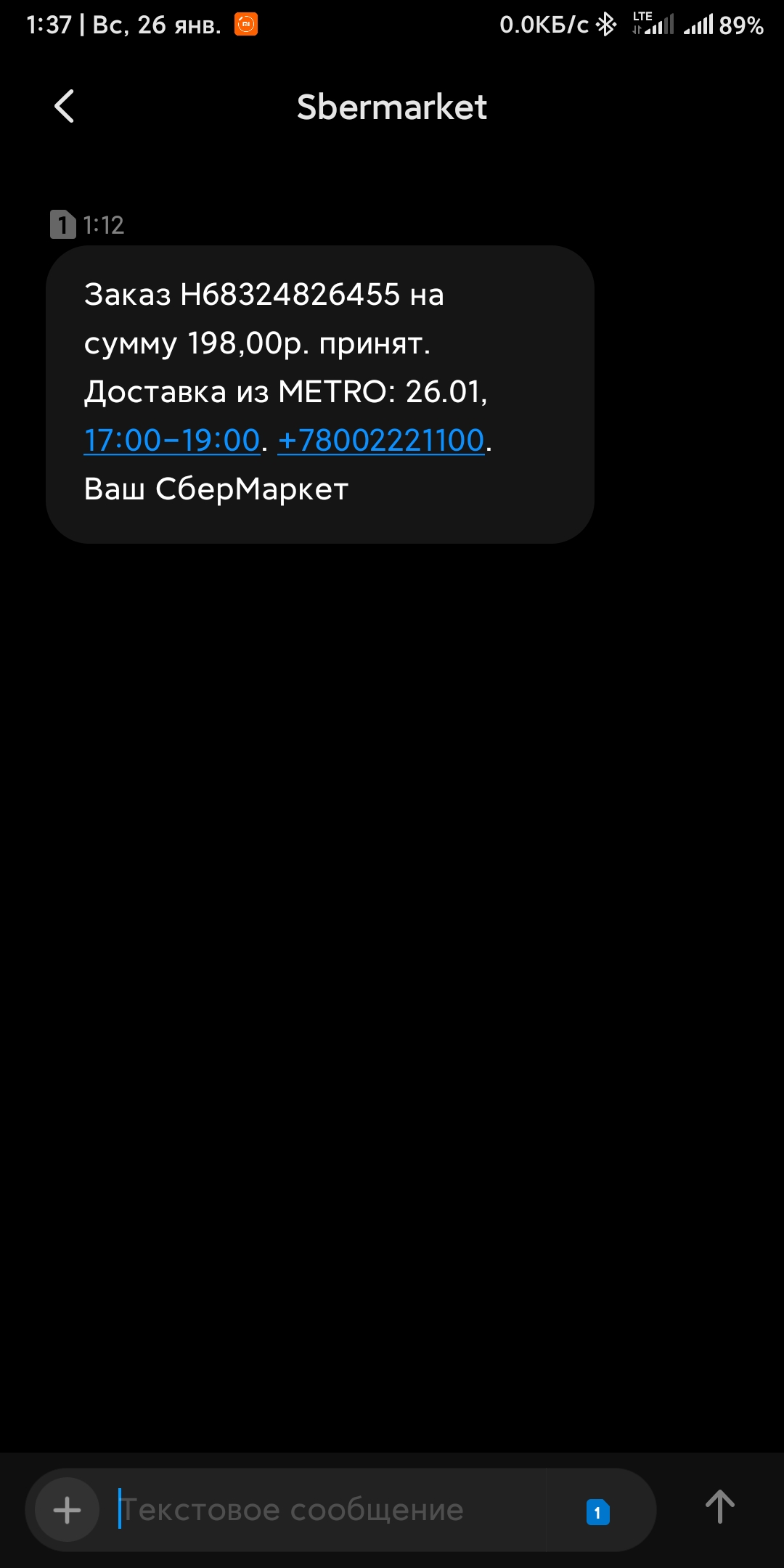The height and width of the screenshot is (1568, 784).
Task: Send the message with the arrow button
Action: coord(720,1507)
